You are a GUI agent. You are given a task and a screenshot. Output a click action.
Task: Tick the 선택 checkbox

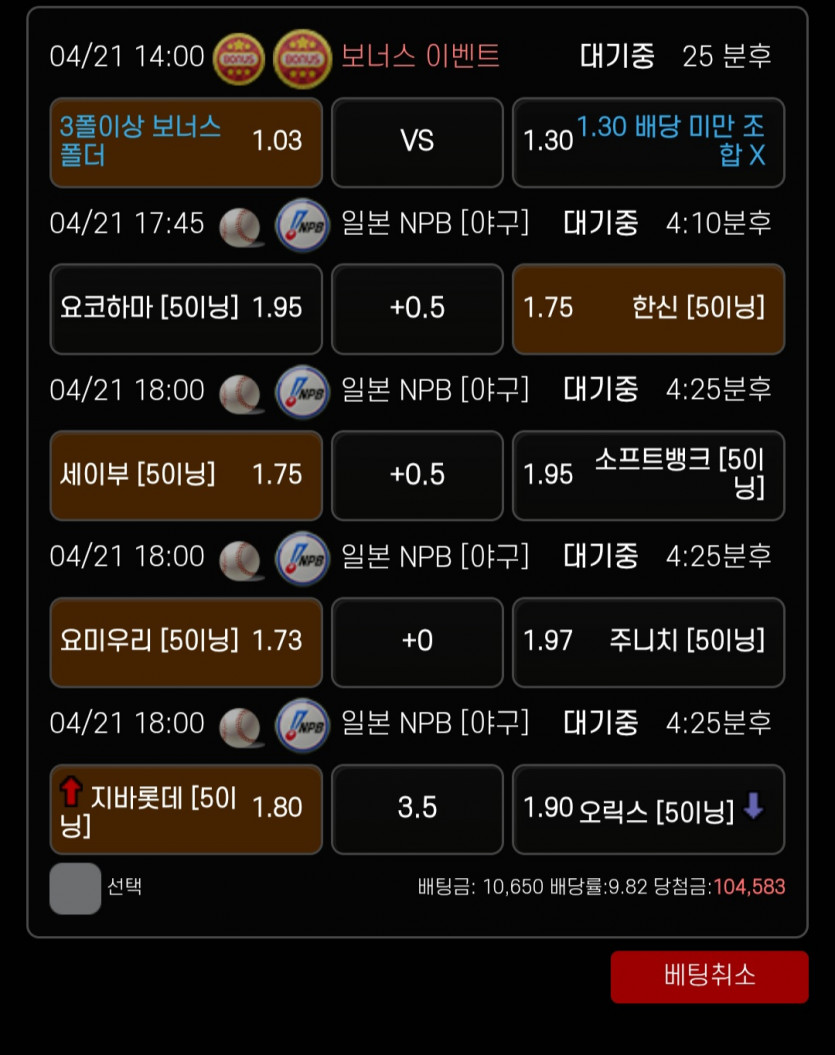click(75, 888)
